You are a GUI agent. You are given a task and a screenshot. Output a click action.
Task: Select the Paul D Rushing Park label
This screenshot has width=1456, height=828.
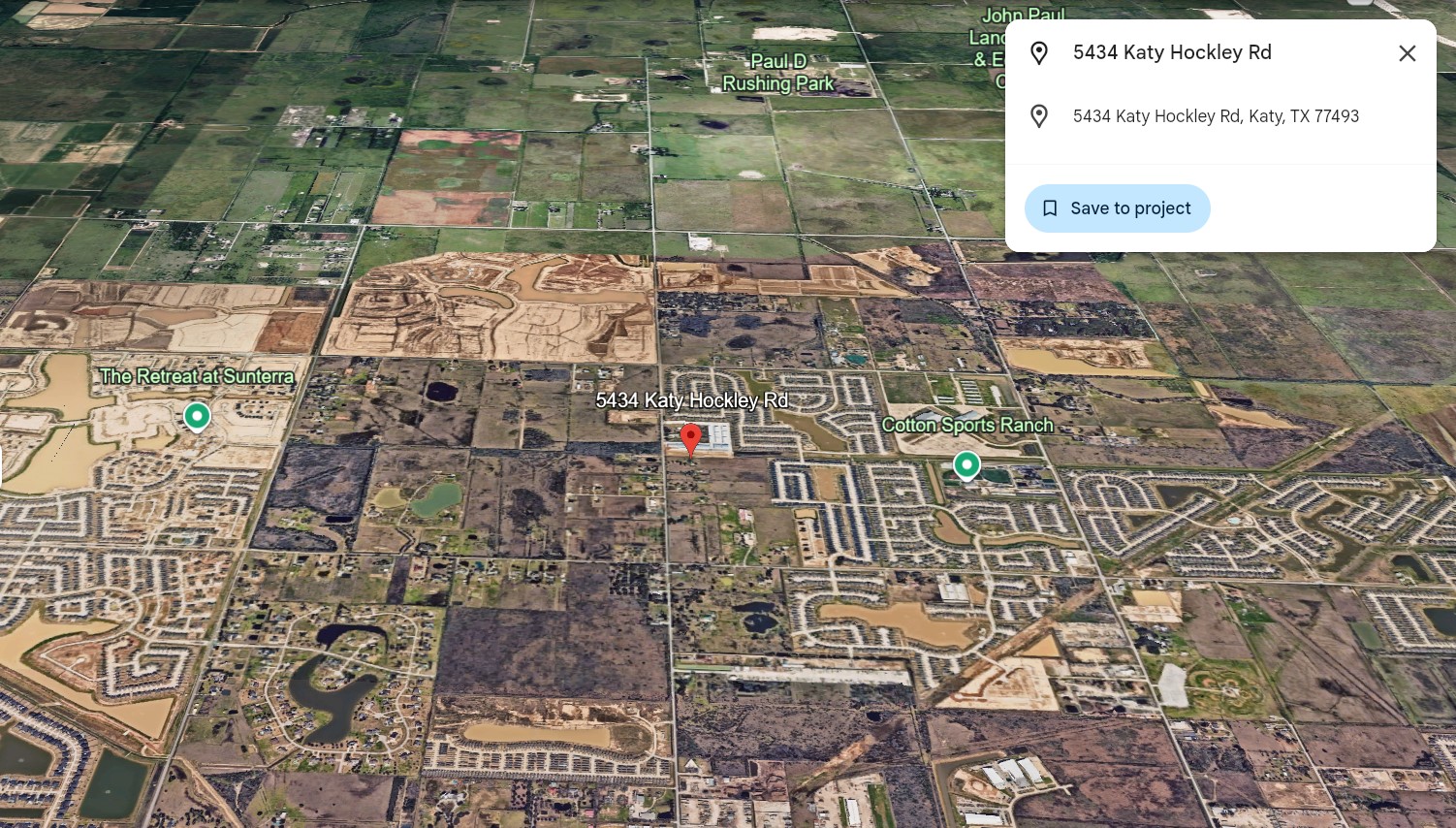pyautogui.click(x=778, y=73)
